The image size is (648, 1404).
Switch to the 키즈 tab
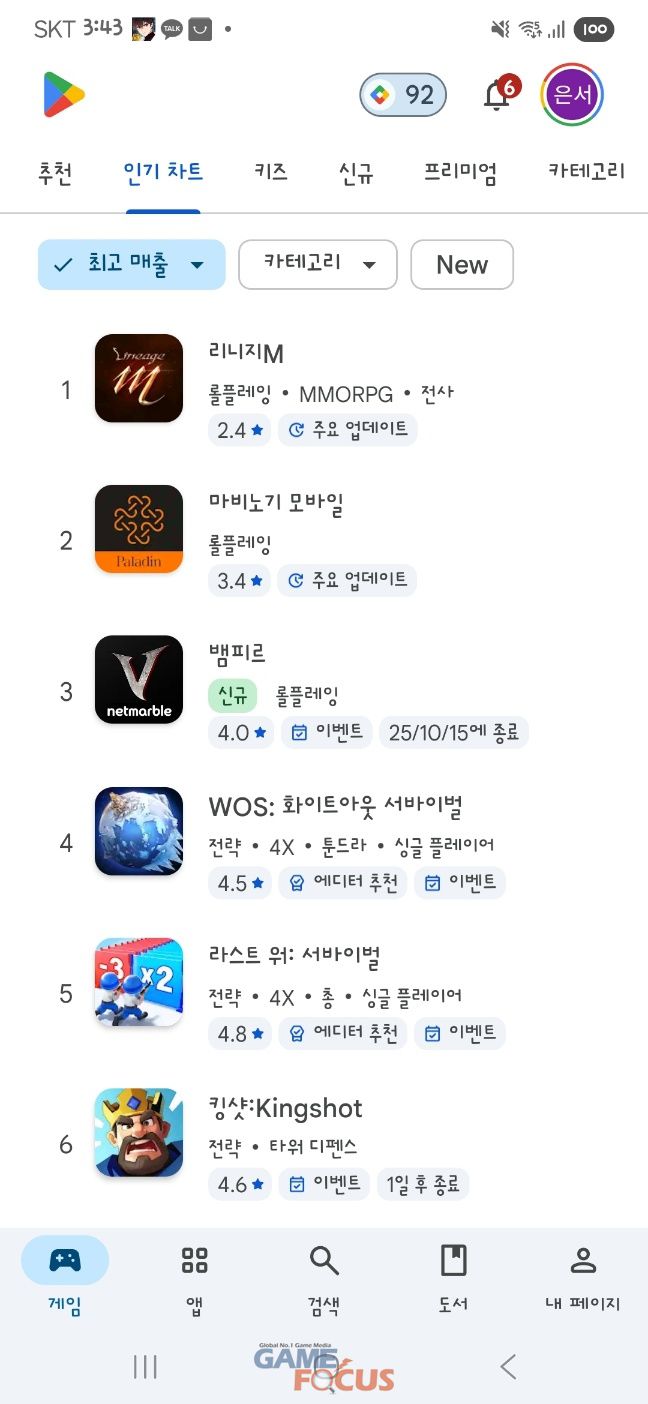271,172
